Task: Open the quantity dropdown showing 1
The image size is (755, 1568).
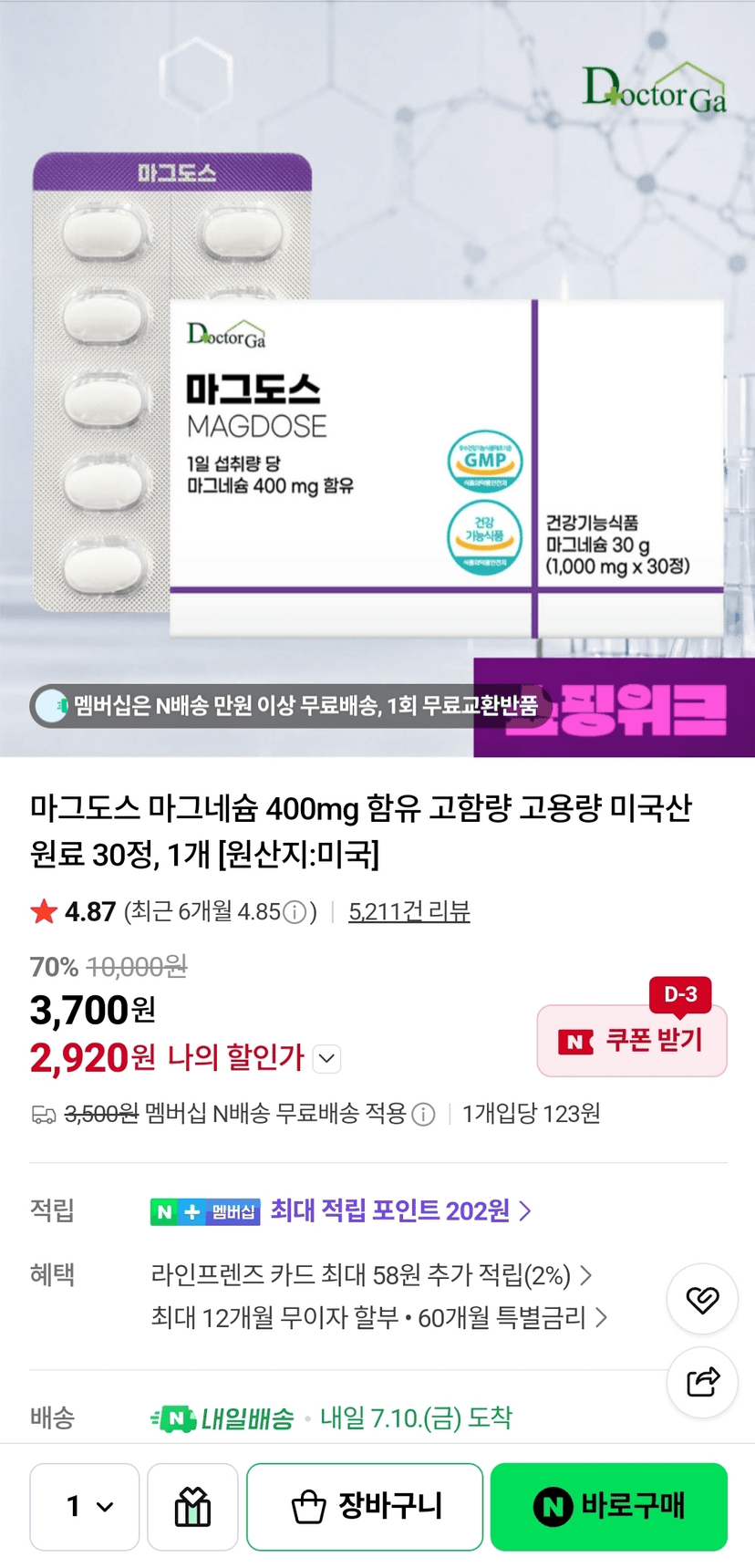Action: click(x=85, y=1507)
